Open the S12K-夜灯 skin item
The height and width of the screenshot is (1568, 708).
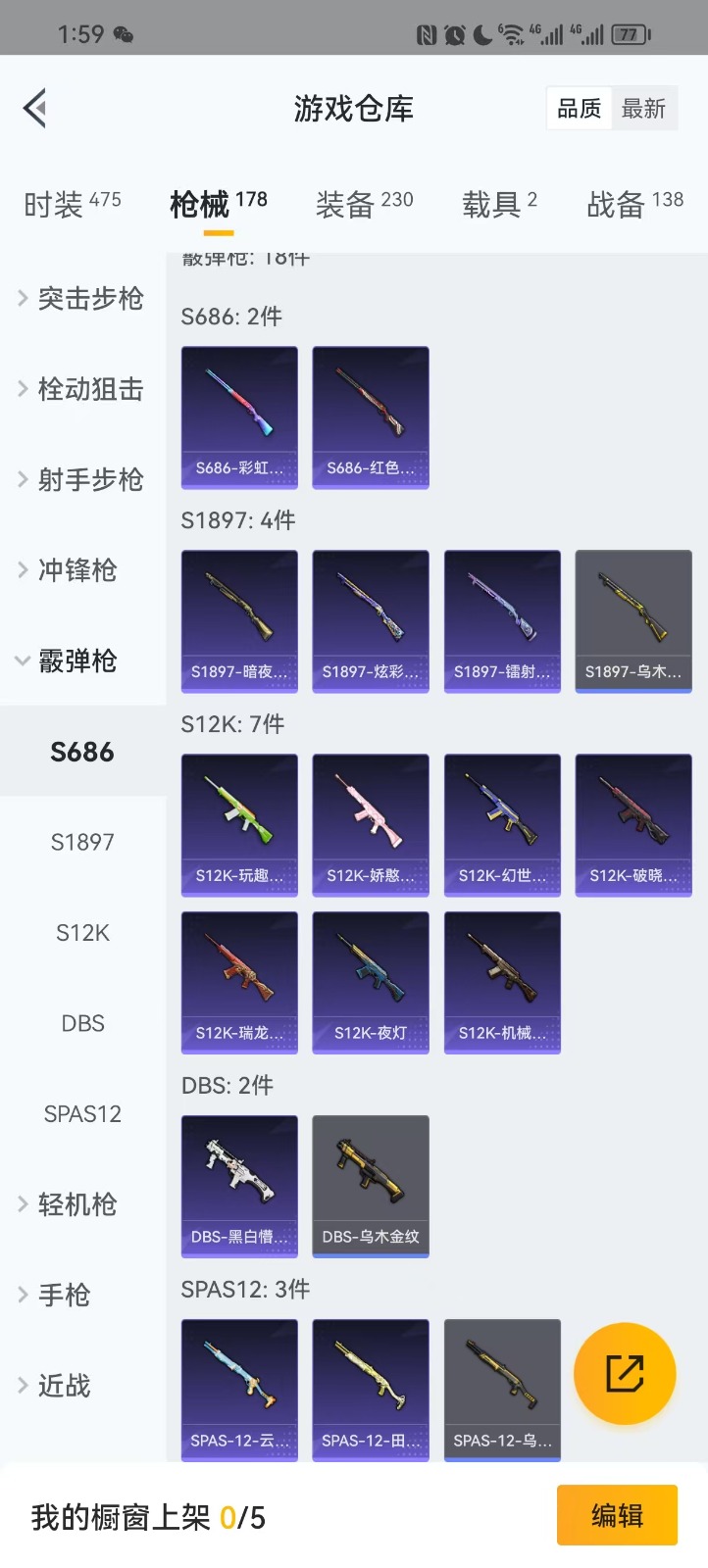[x=371, y=983]
